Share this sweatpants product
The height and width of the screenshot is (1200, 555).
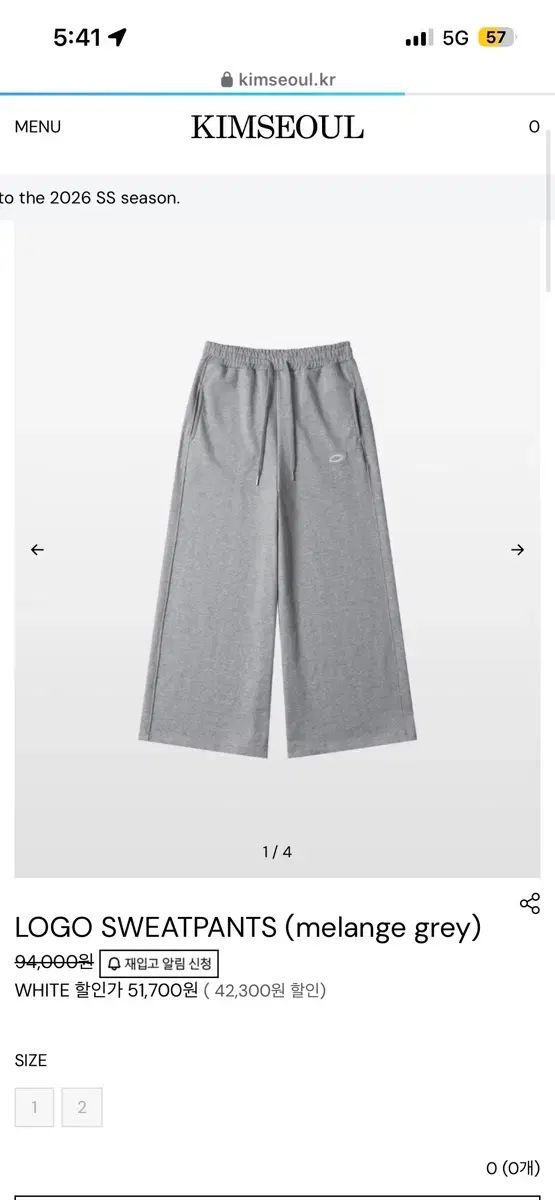click(530, 903)
